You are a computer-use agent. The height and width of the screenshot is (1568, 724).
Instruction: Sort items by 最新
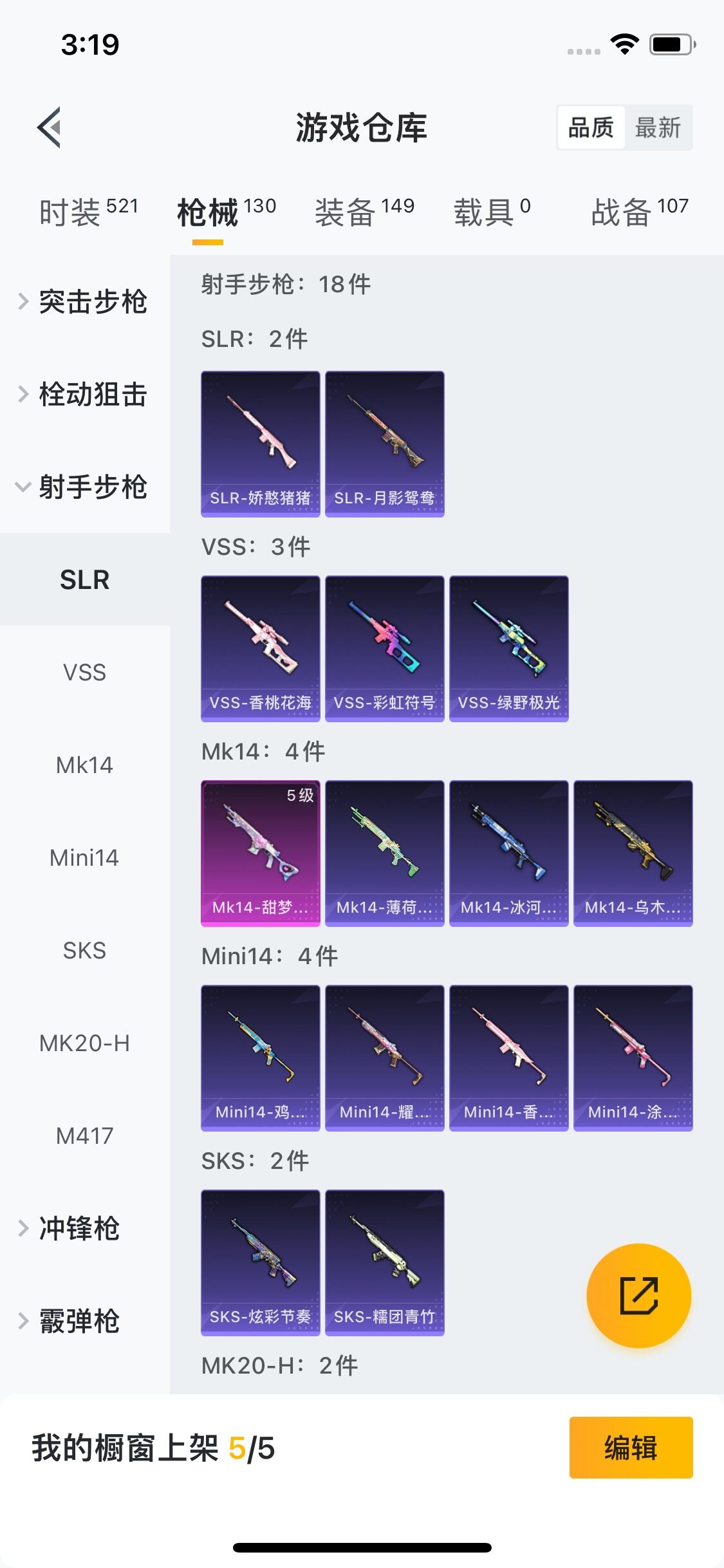(x=657, y=127)
